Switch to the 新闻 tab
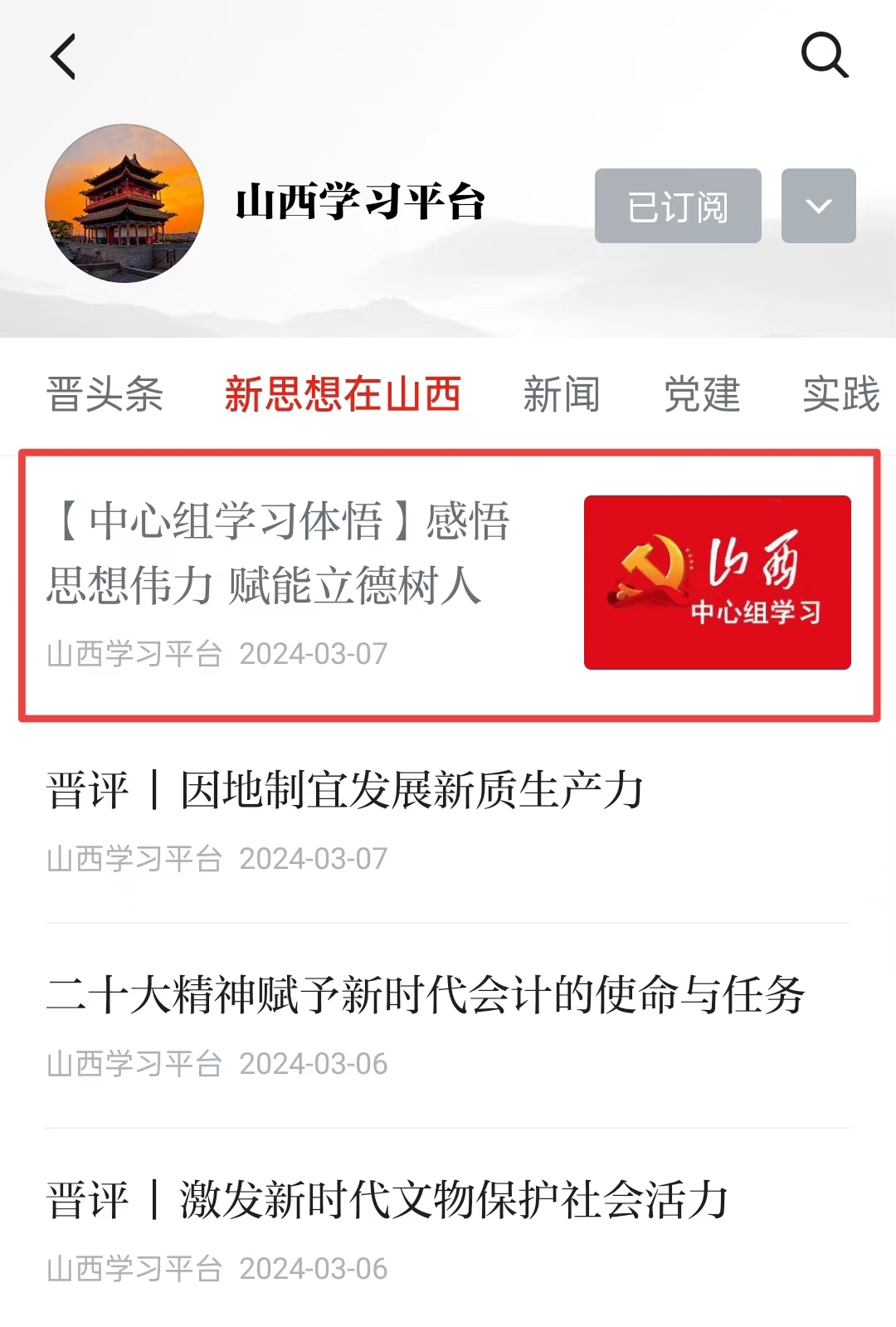The height and width of the screenshot is (1327, 896). 561,393
